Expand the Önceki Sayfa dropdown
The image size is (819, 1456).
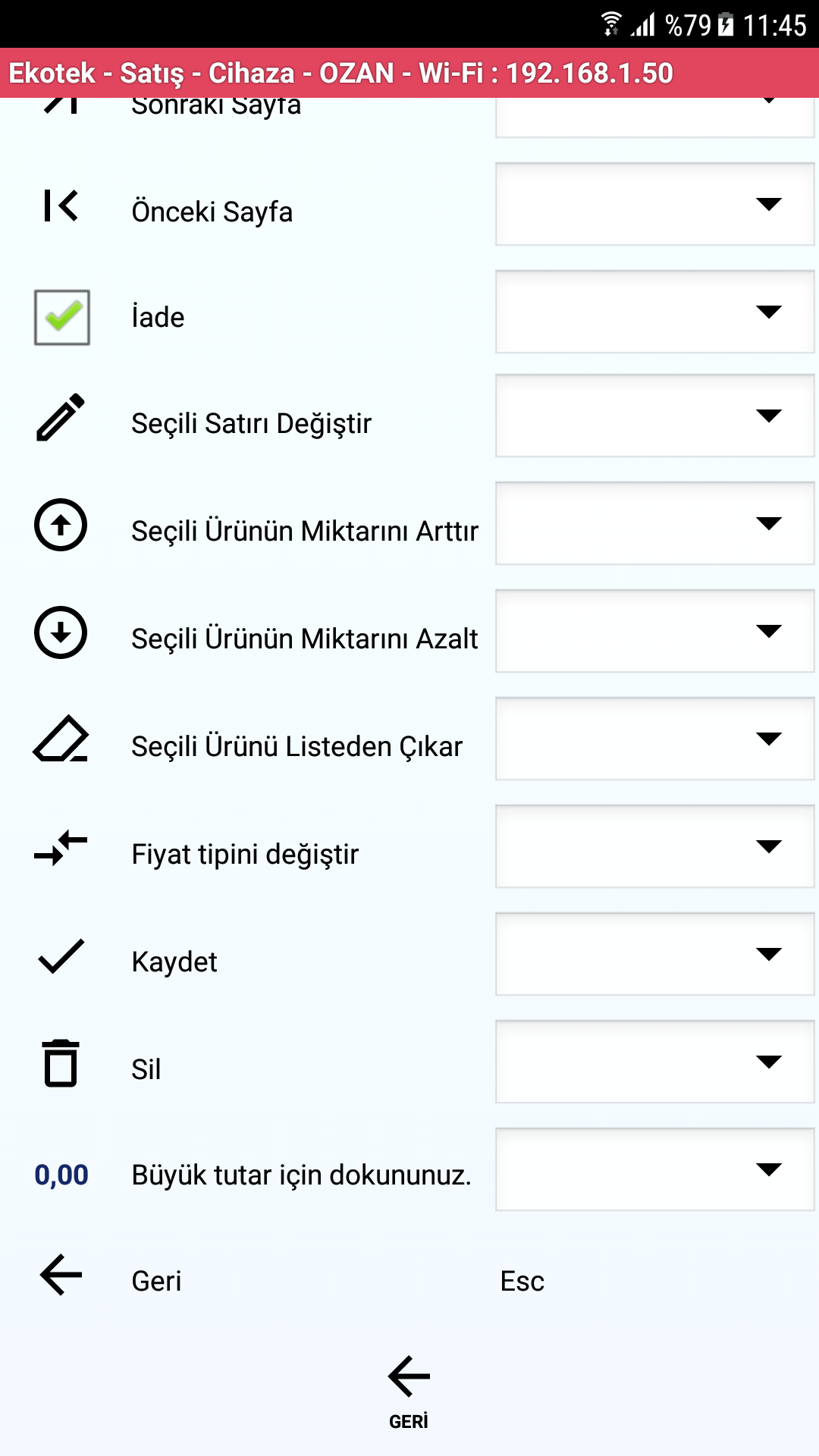coord(654,205)
